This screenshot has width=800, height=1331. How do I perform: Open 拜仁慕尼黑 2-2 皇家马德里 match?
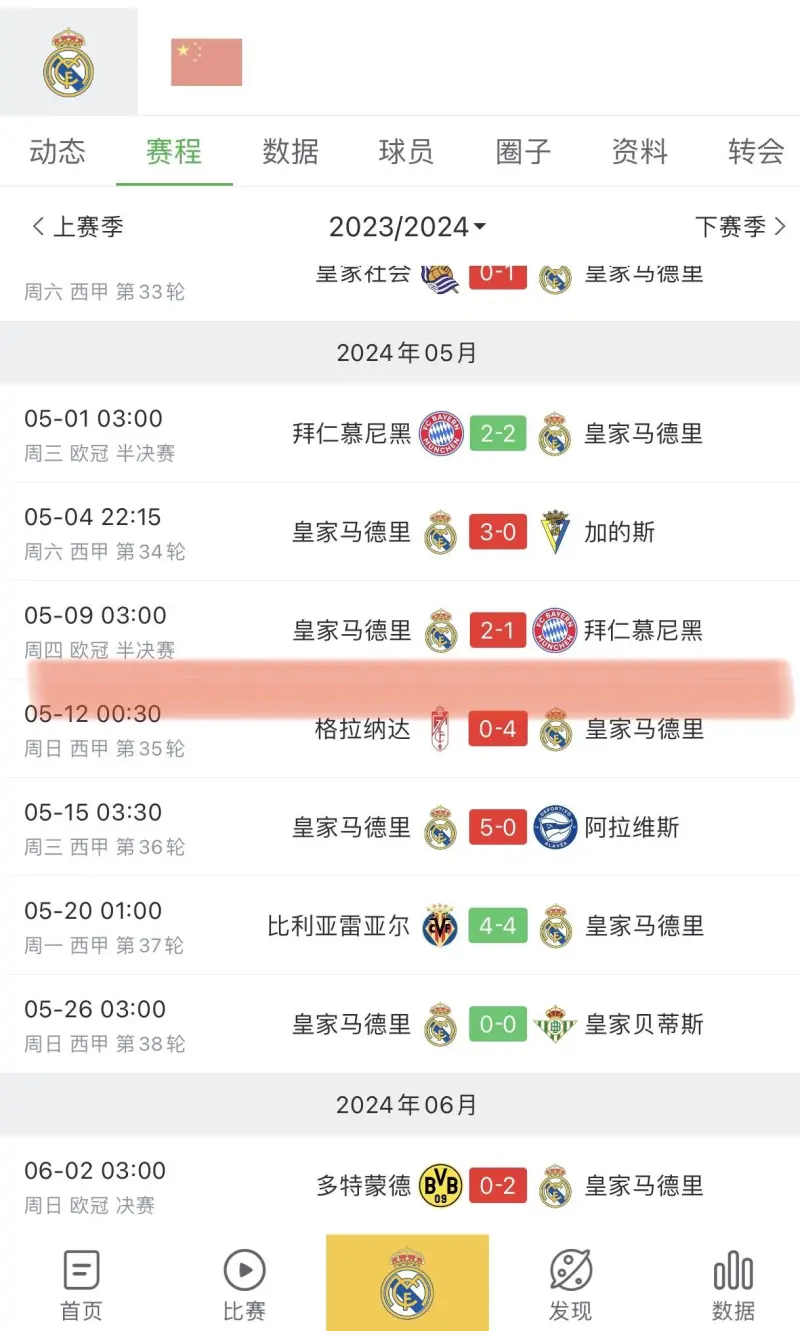[498, 434]
